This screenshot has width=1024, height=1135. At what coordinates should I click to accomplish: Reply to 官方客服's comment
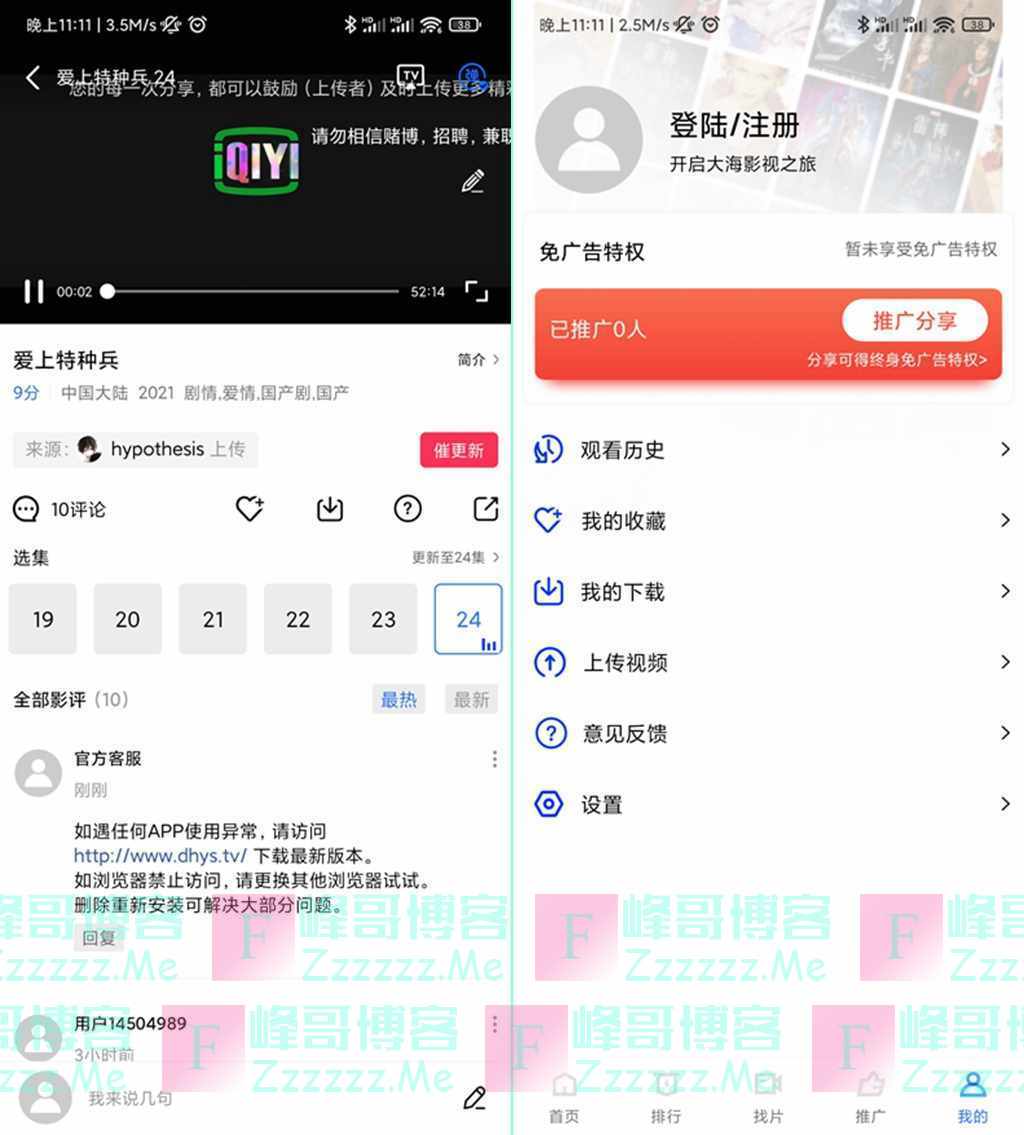(99, 938)
